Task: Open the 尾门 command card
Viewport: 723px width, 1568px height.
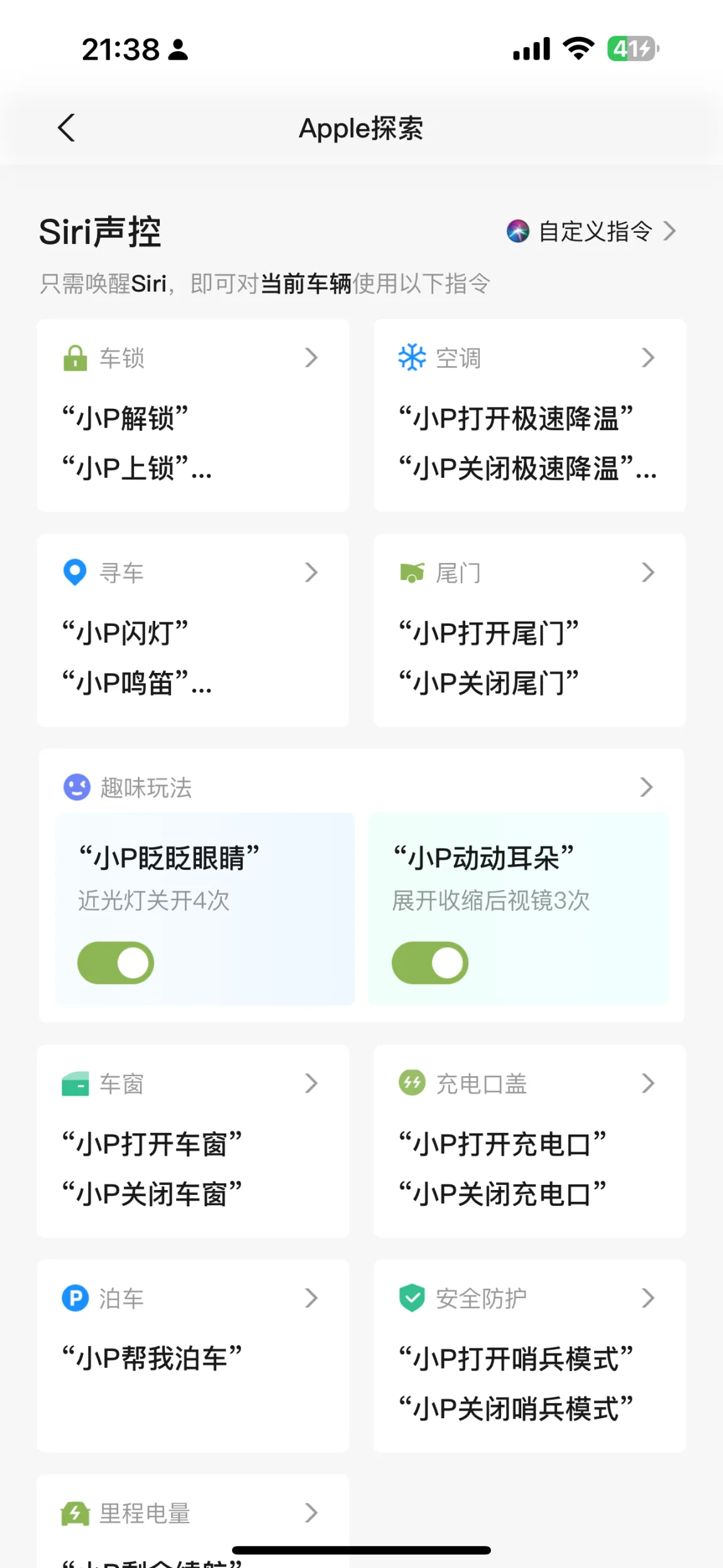Action: point(529,630)
